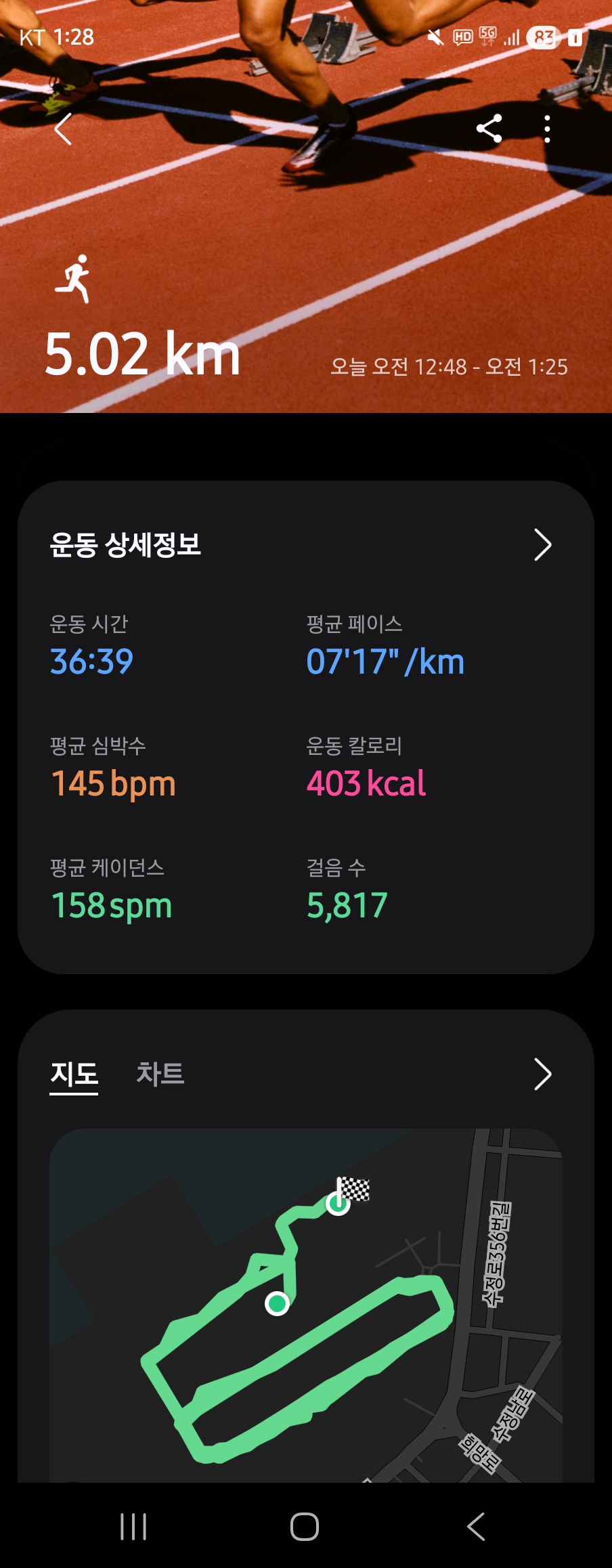Open the full map via the chevron

tap(542, 1074)
